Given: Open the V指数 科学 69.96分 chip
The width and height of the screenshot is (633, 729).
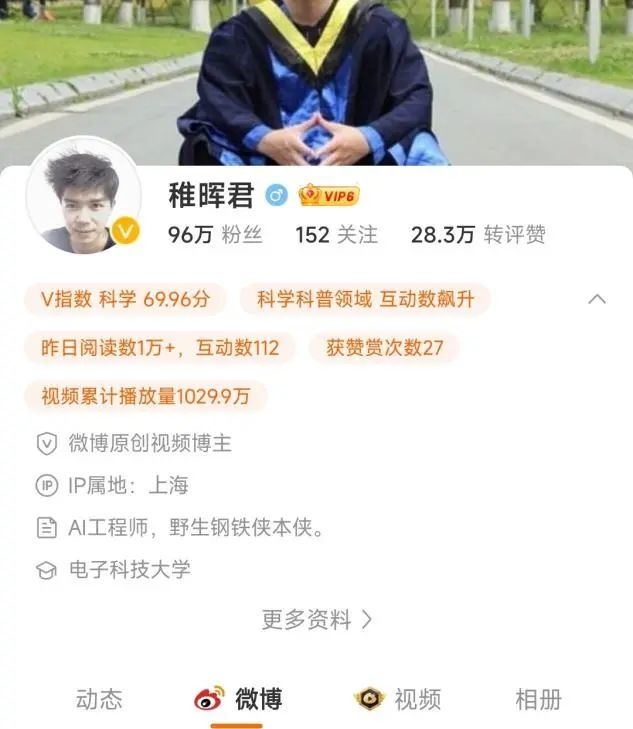Looking at the screenshot, I should click(125, 299).
